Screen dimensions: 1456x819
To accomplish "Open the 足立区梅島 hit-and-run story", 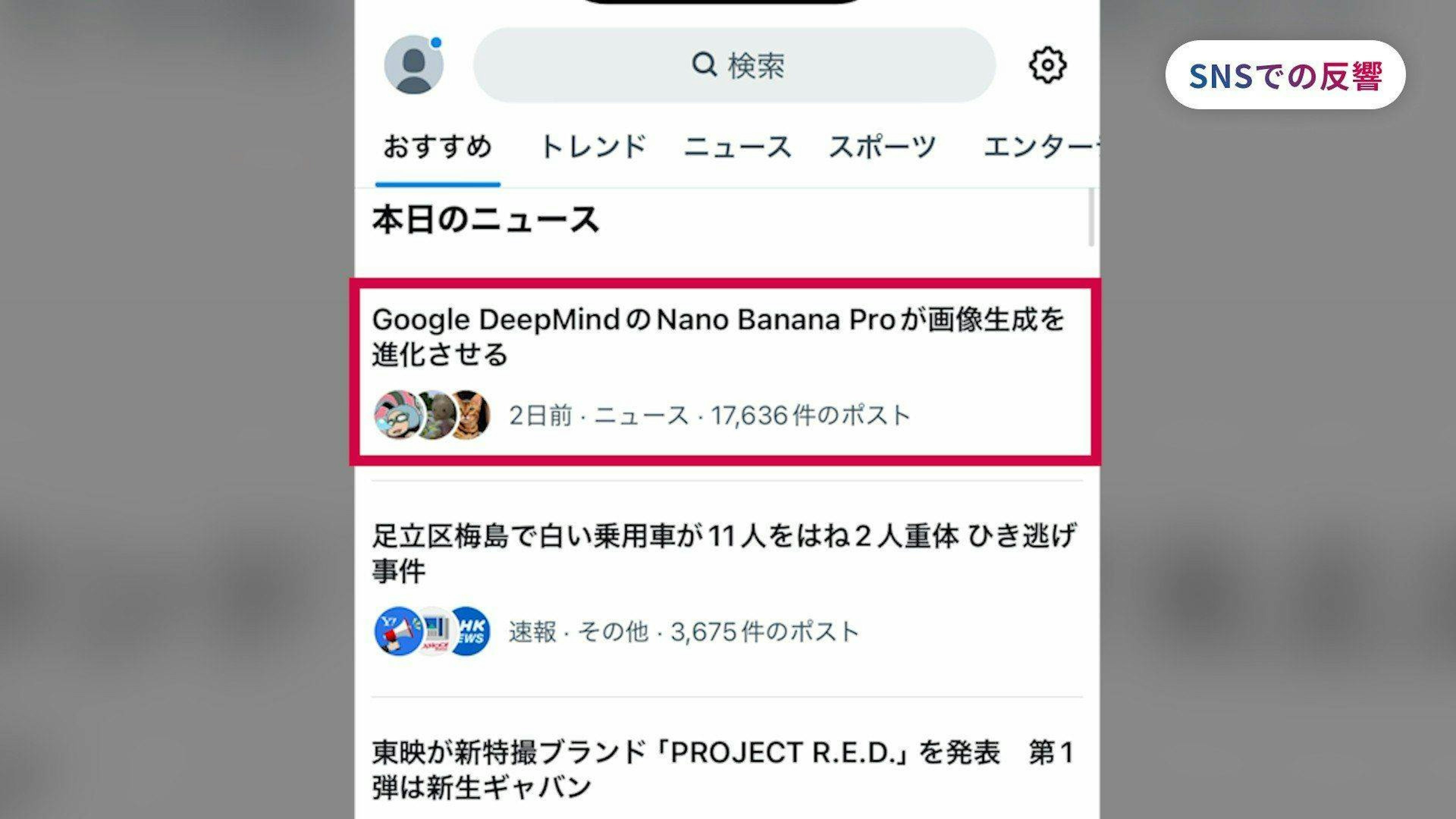I will (x=723, y=552).
